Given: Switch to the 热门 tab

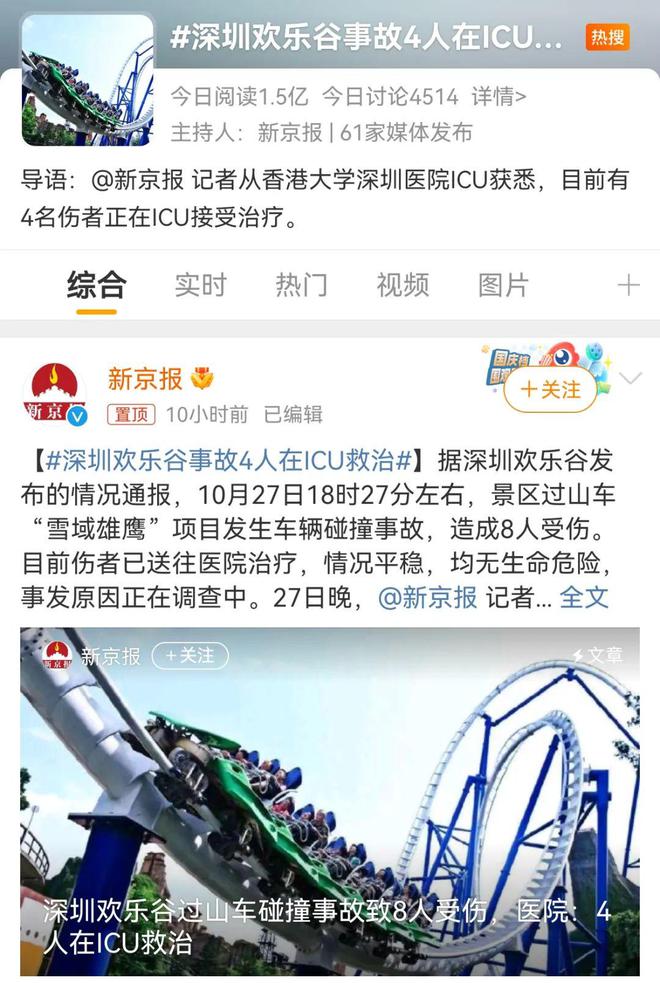Looking at the screenshot, I should tap(301, 285).
